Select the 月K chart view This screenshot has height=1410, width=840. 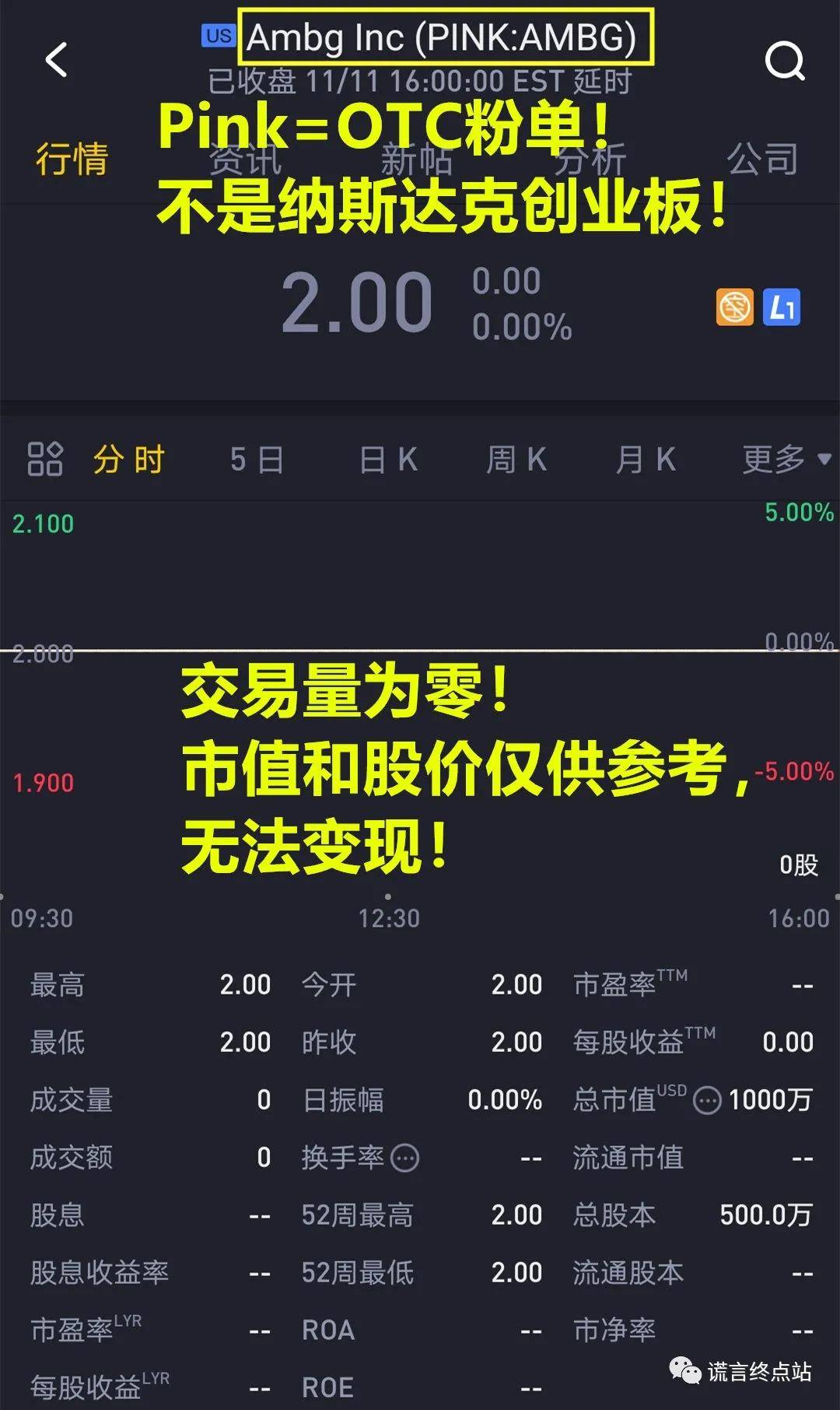(x=646, y=460)
